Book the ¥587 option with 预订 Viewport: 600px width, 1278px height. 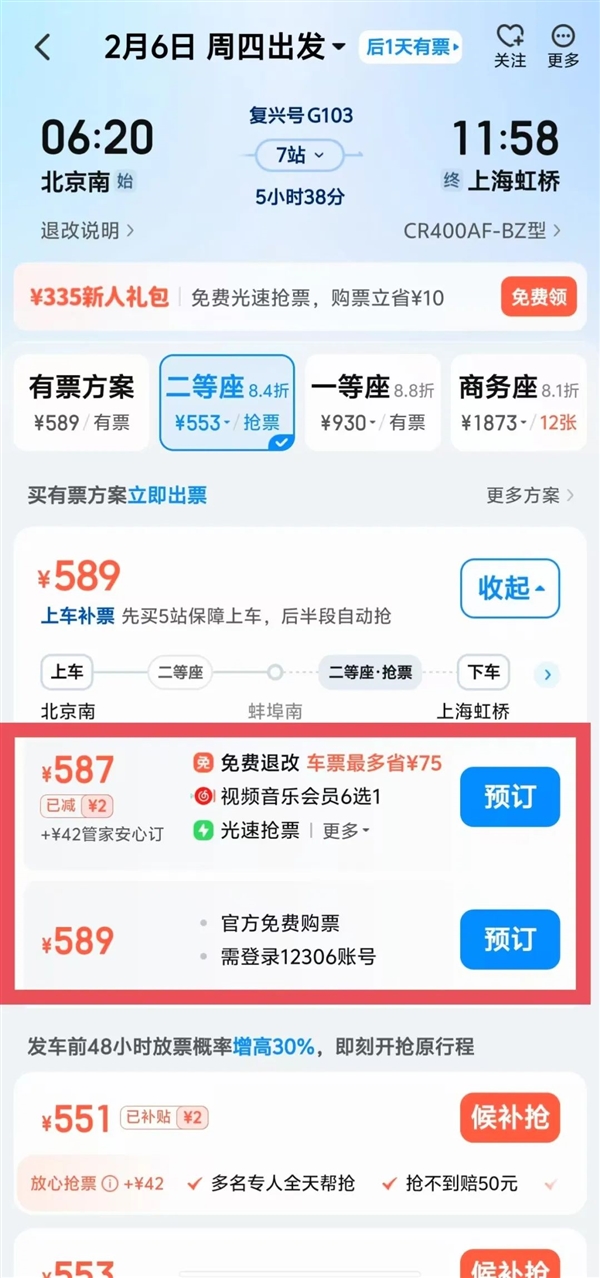[x=509, y=797]
